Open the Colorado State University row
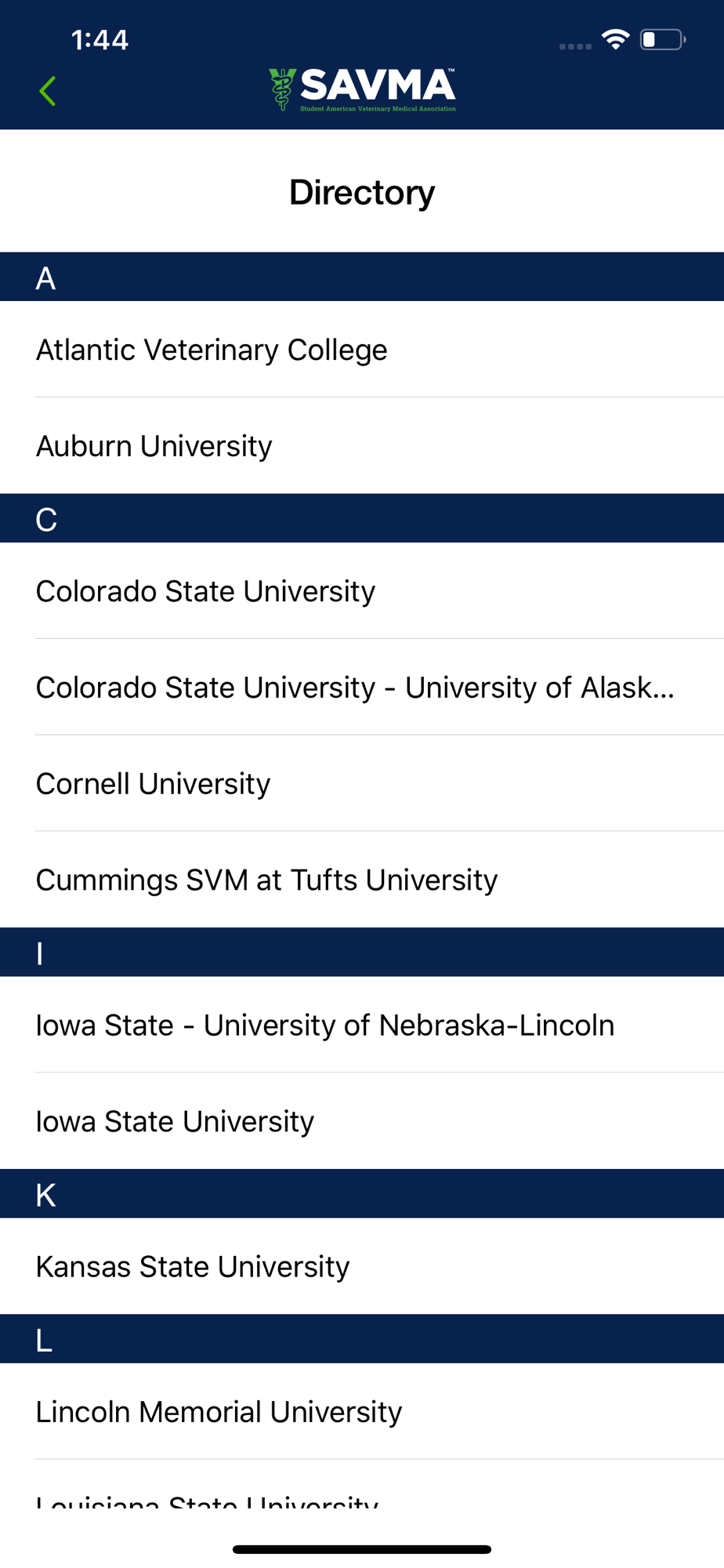 click(x=362, y=591)
